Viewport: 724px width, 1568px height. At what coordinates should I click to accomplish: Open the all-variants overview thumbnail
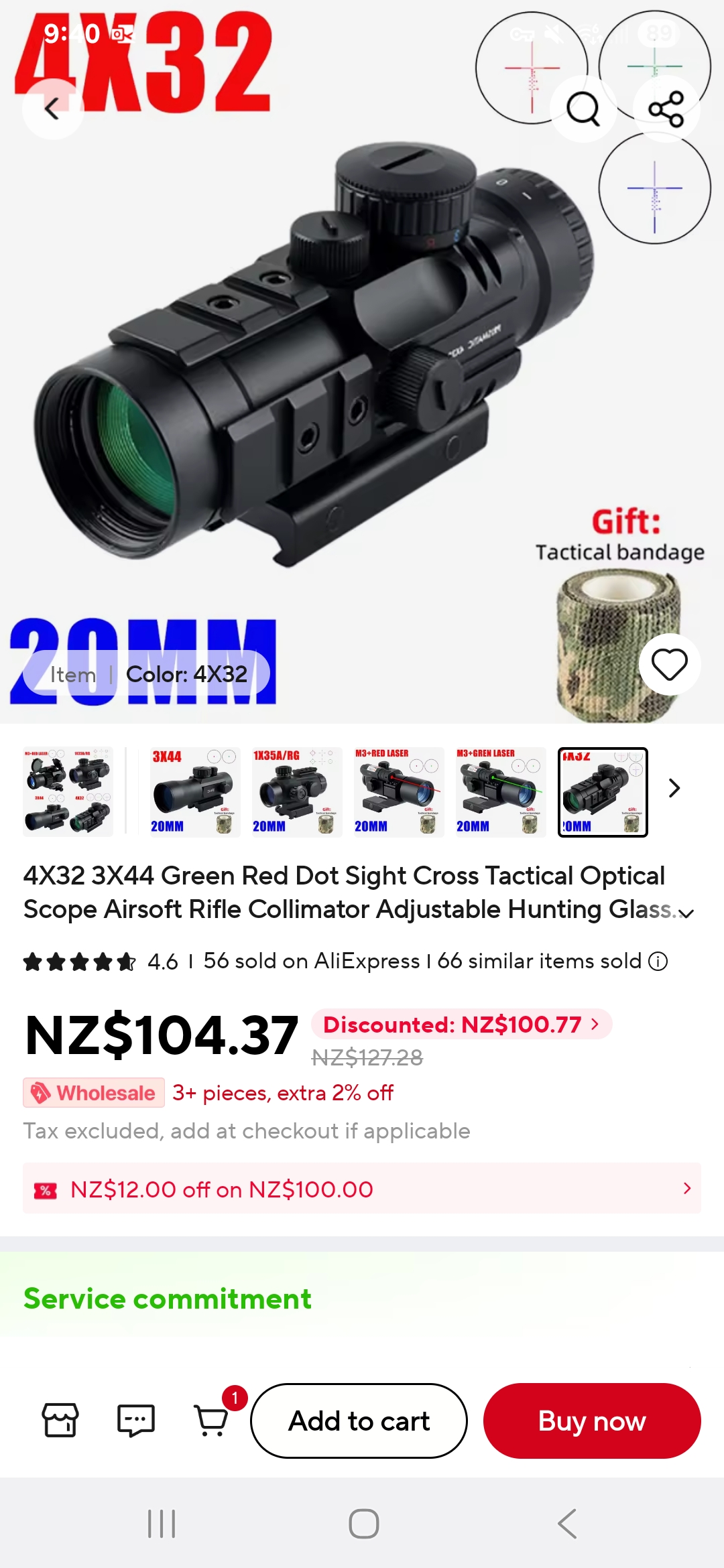click(68, 792)
